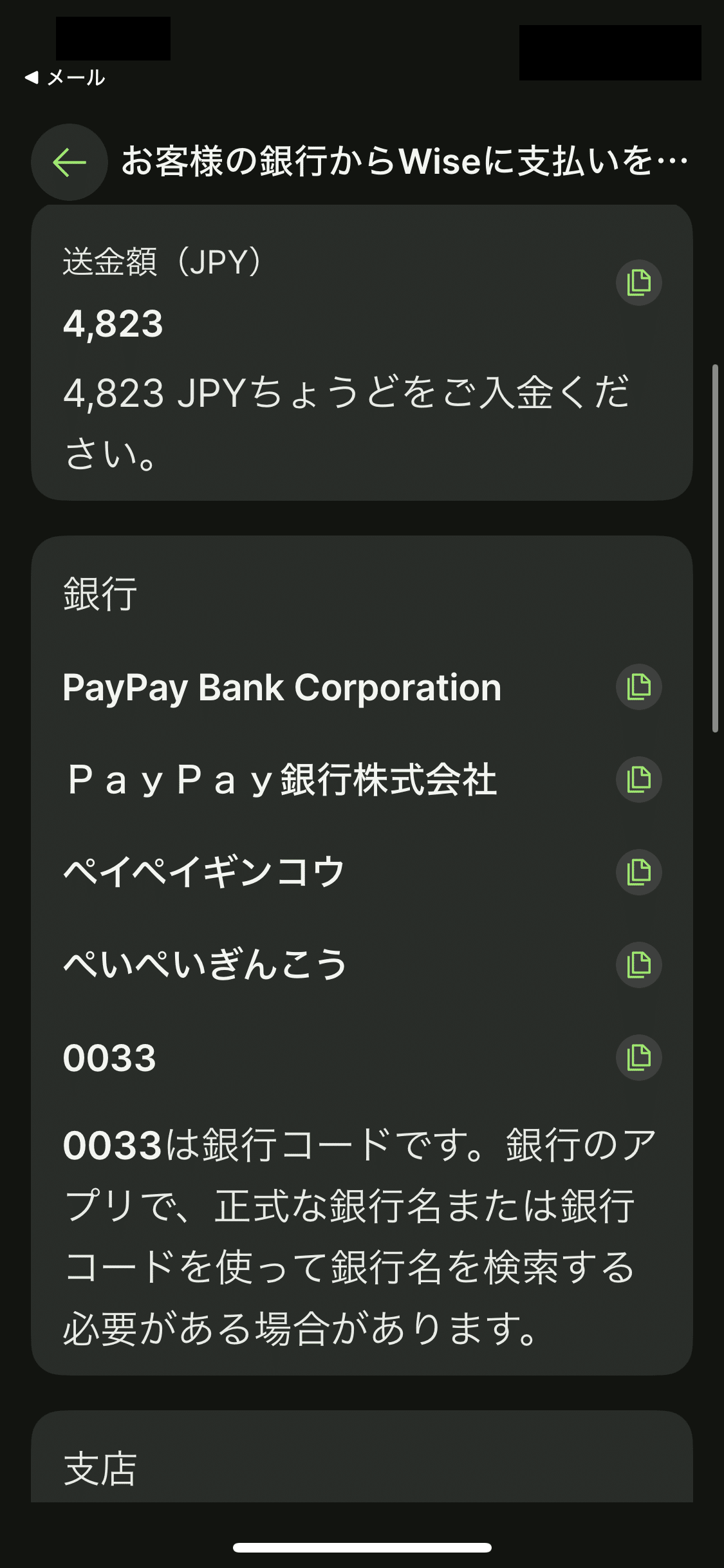Copy the 4,823 JPY transfer amount
Viewport: 724px width, 1568px height.
(639, 283)
